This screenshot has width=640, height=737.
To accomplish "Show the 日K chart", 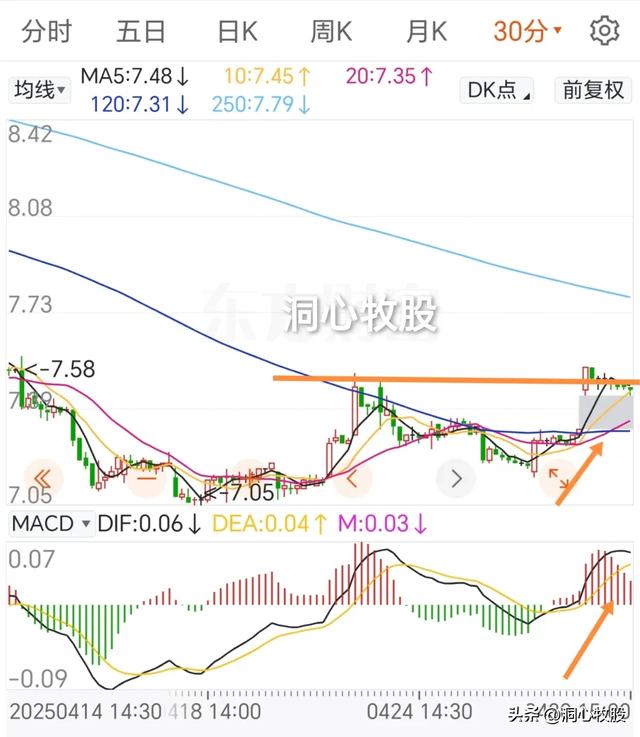I will (x=237, y=31).
